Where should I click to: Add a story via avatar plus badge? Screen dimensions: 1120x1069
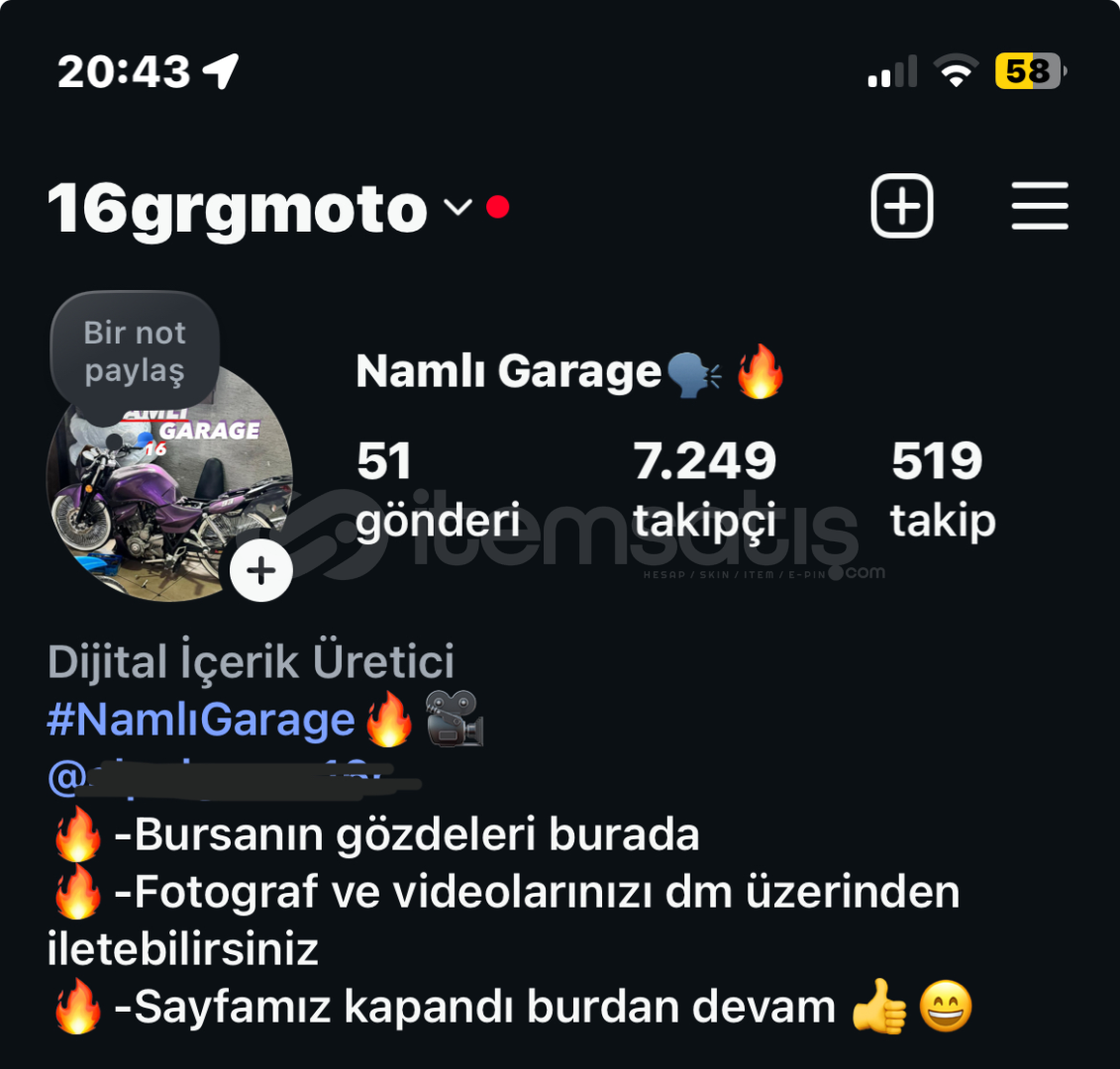pos(261,571)
